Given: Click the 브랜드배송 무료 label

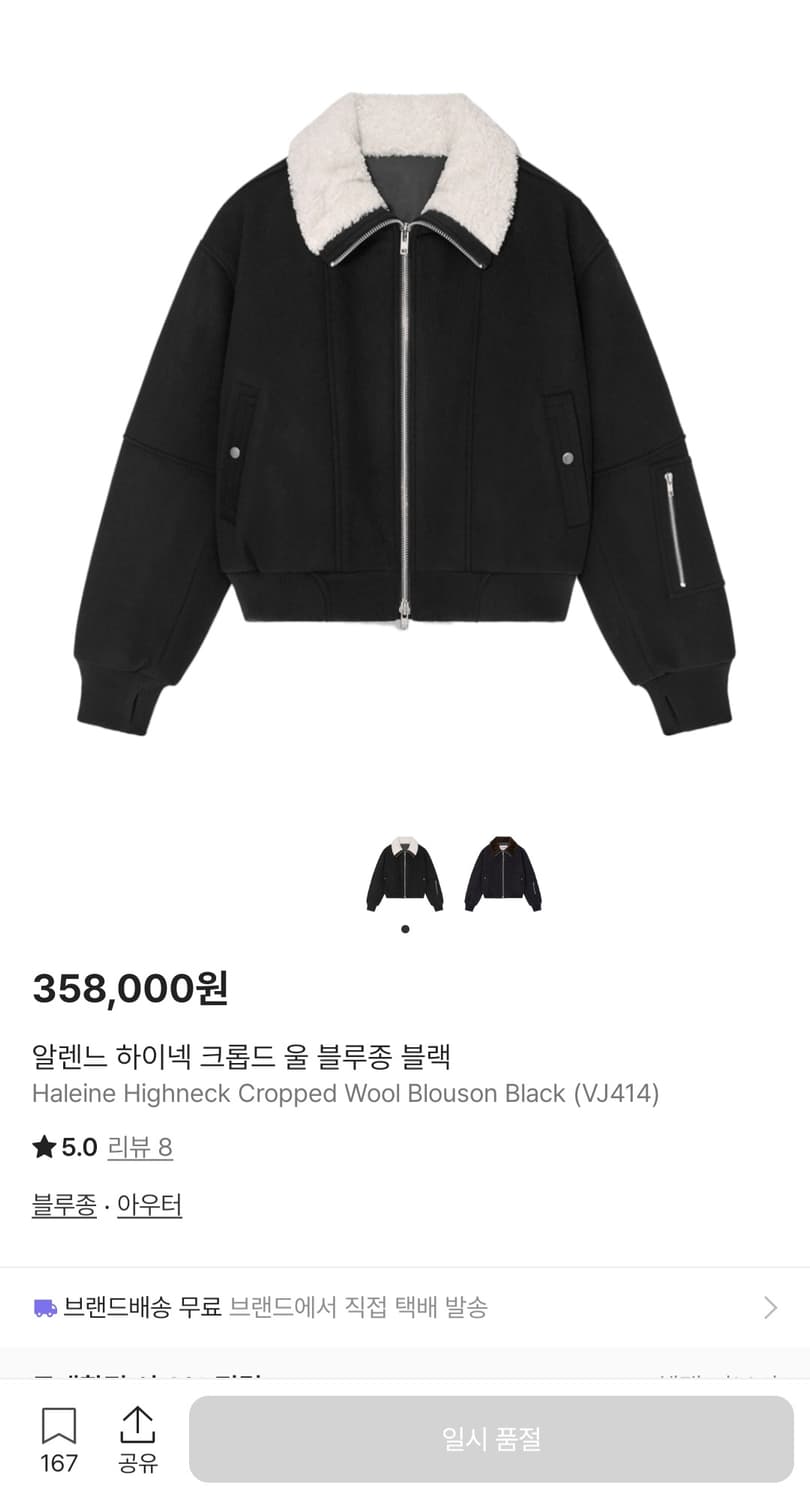Looking at the screenshot, I should click(142, 1306).
